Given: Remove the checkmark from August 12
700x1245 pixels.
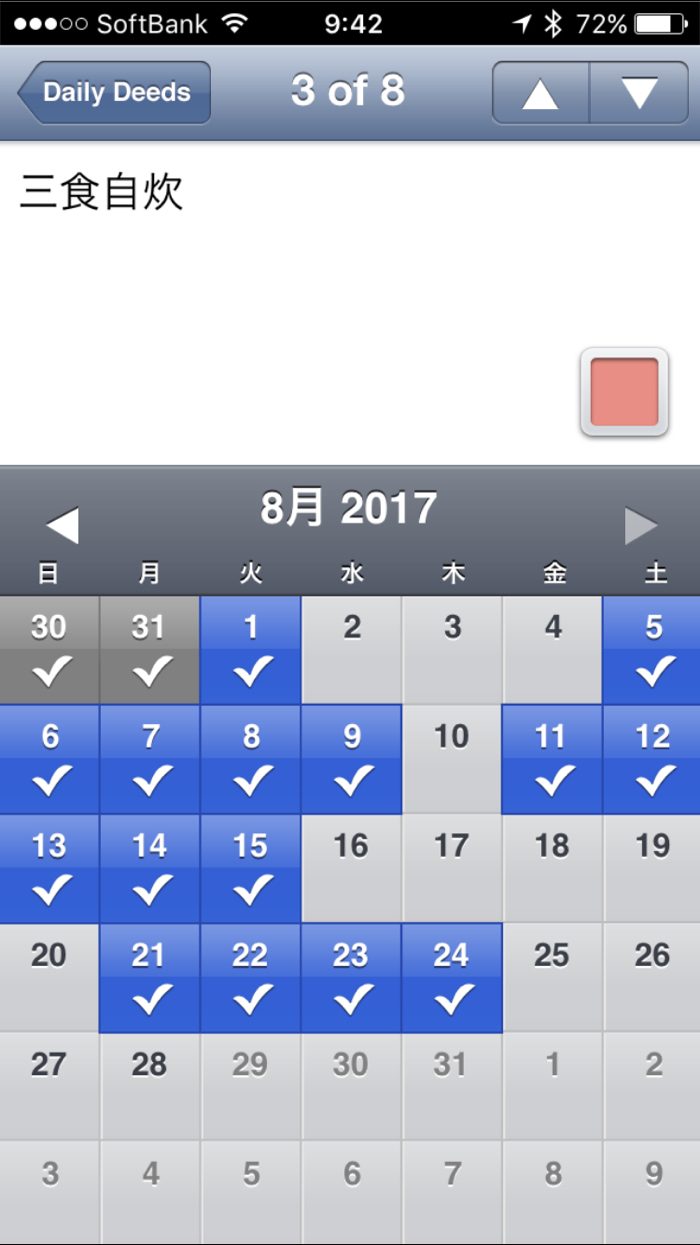Looking at the screenshot, I should pyautogui.click(x=652, y=759).
